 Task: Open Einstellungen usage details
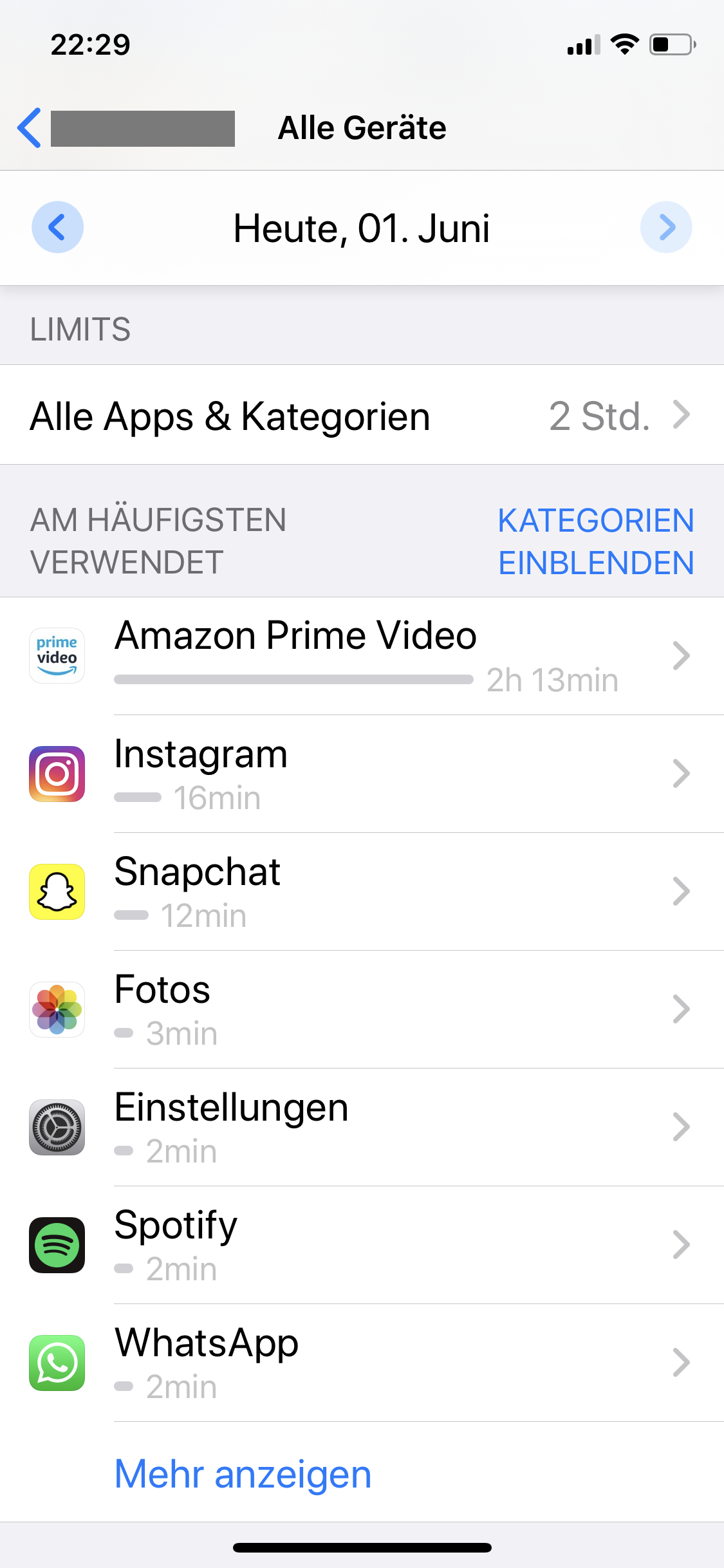pyautogui.click(x=362, y=1127)
